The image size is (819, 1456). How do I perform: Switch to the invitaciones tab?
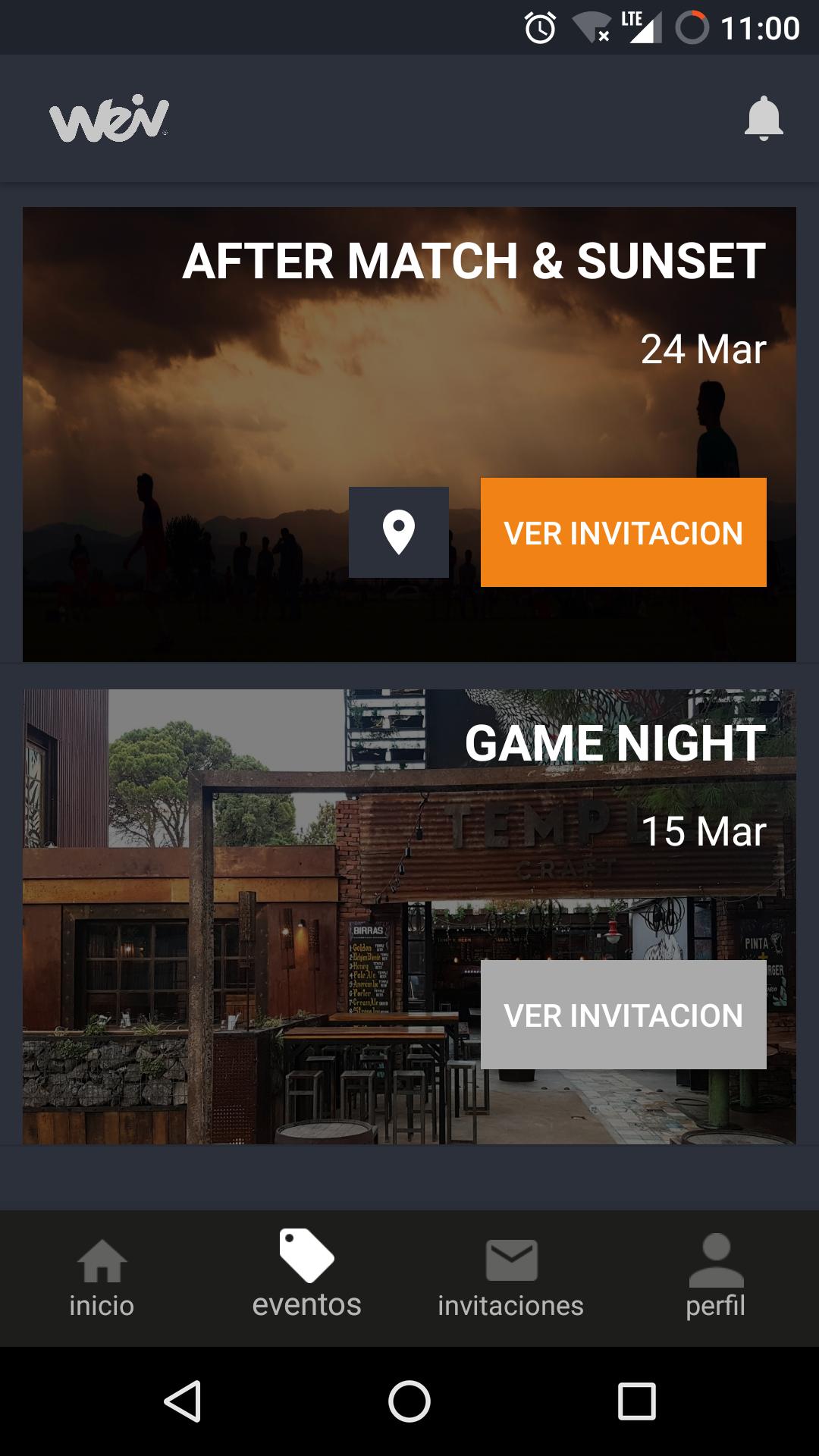coord(510,1278)
